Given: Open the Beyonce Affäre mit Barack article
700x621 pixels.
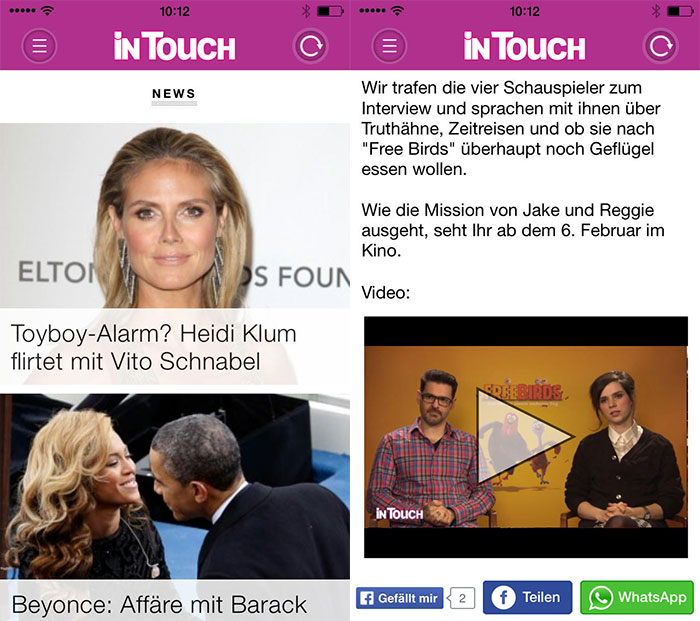Looking at the screenshot, I should (158, 604).
